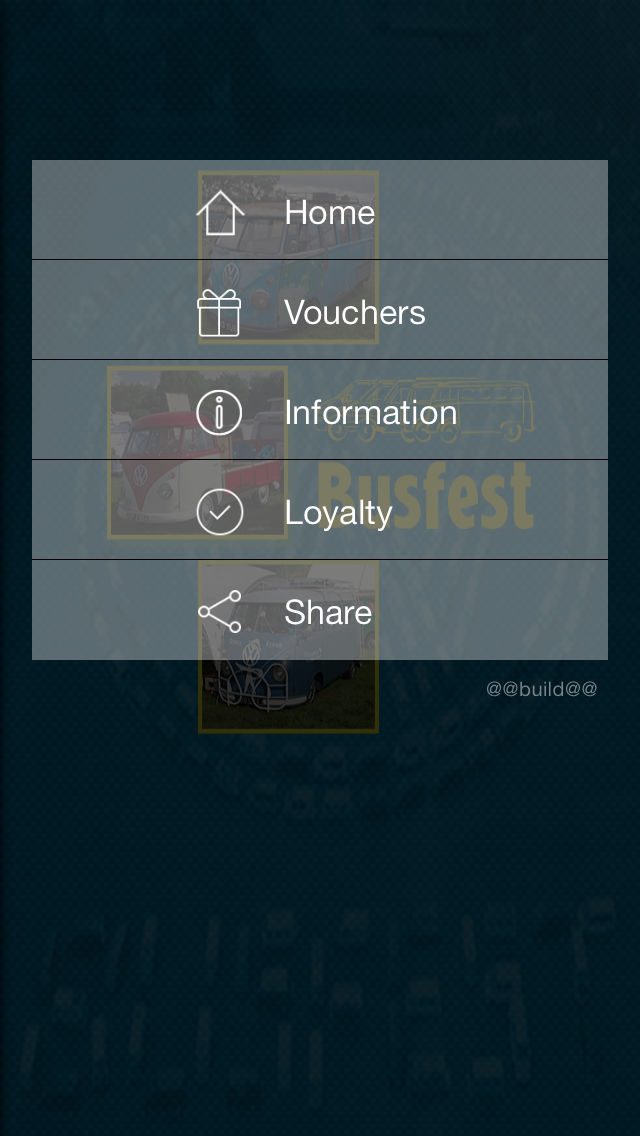The height and width of the screenshot is (1136, 640).
Task: Open the Loyalty menu item
Action: (320, 510)
